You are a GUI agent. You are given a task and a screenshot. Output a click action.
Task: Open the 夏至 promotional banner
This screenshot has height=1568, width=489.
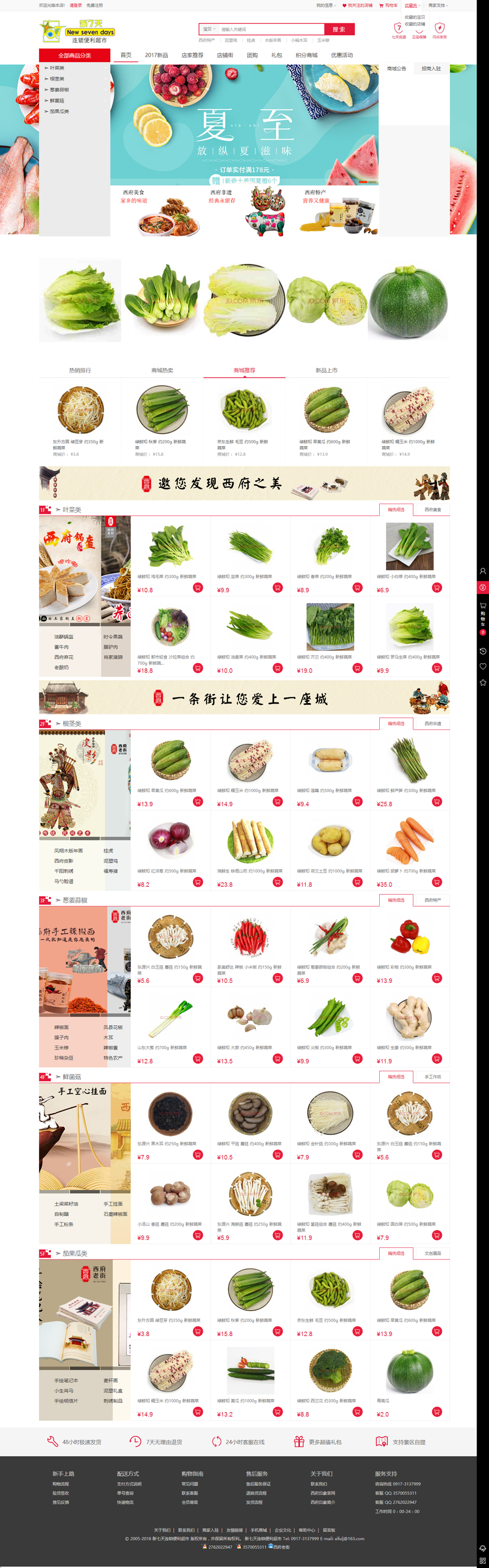pyautogui.click(x=244, y=125)
